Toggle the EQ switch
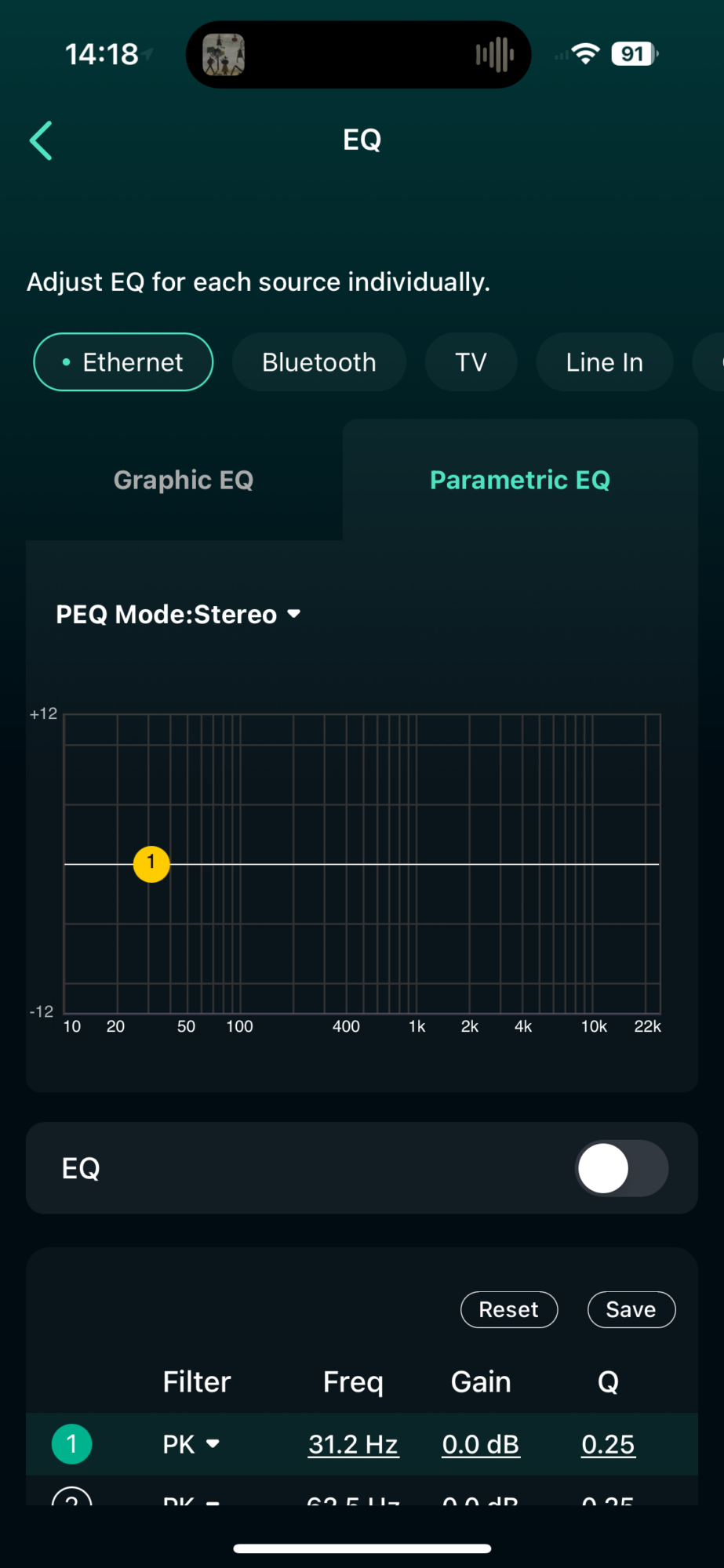724x1568 pixels. [621, 1168]
